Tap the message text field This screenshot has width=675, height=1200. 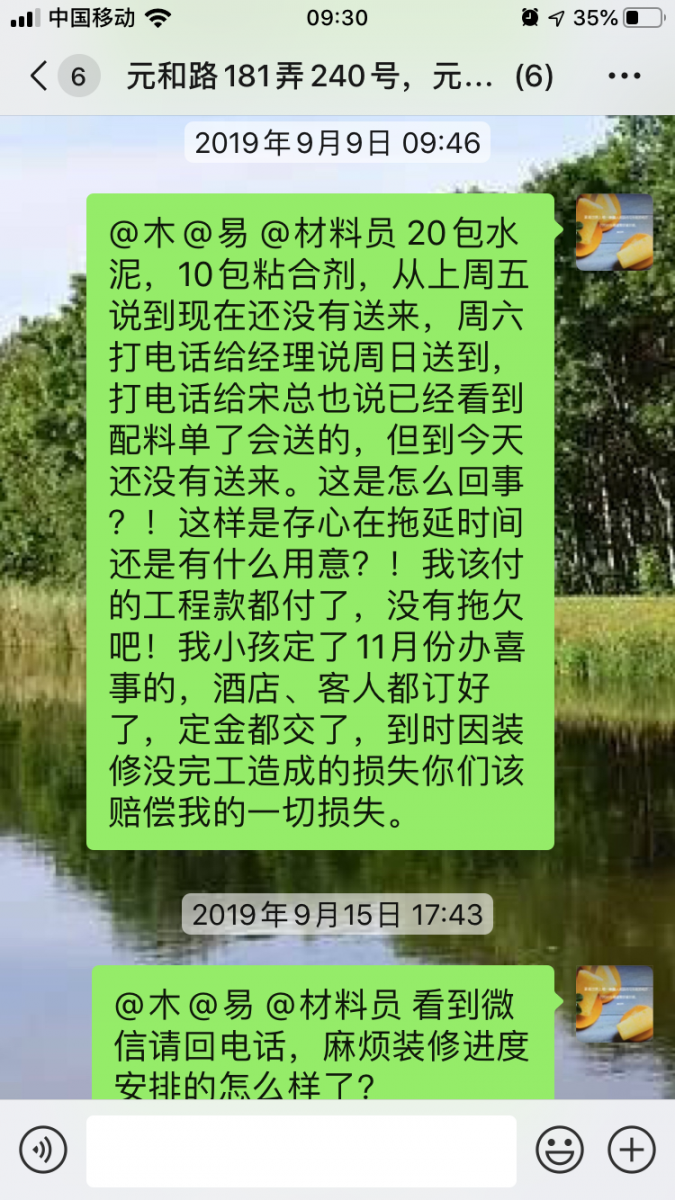(301, 1150)
